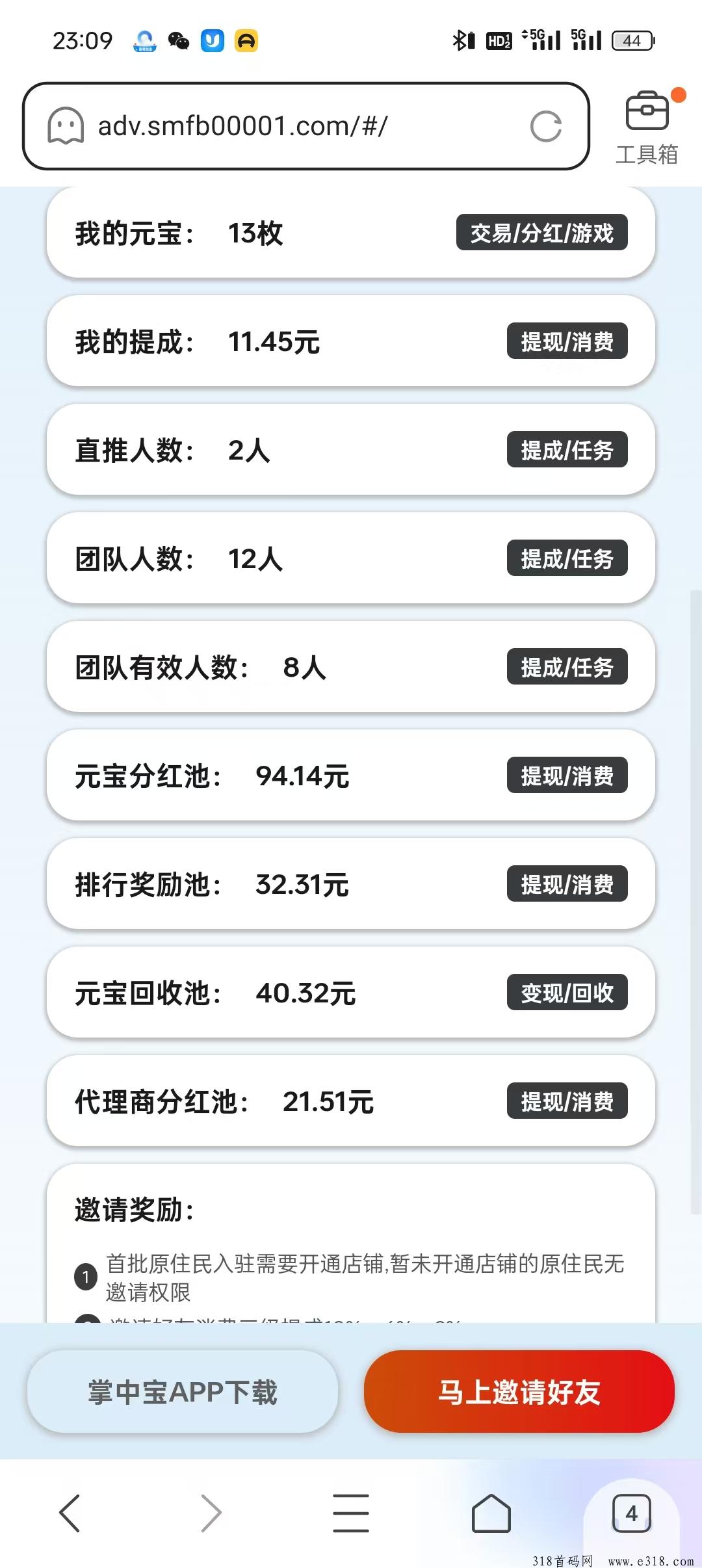Go forward to the next page
The height and width of the screenshot is (1568, 702).
pyautogui.click(x=211, y=1513)
